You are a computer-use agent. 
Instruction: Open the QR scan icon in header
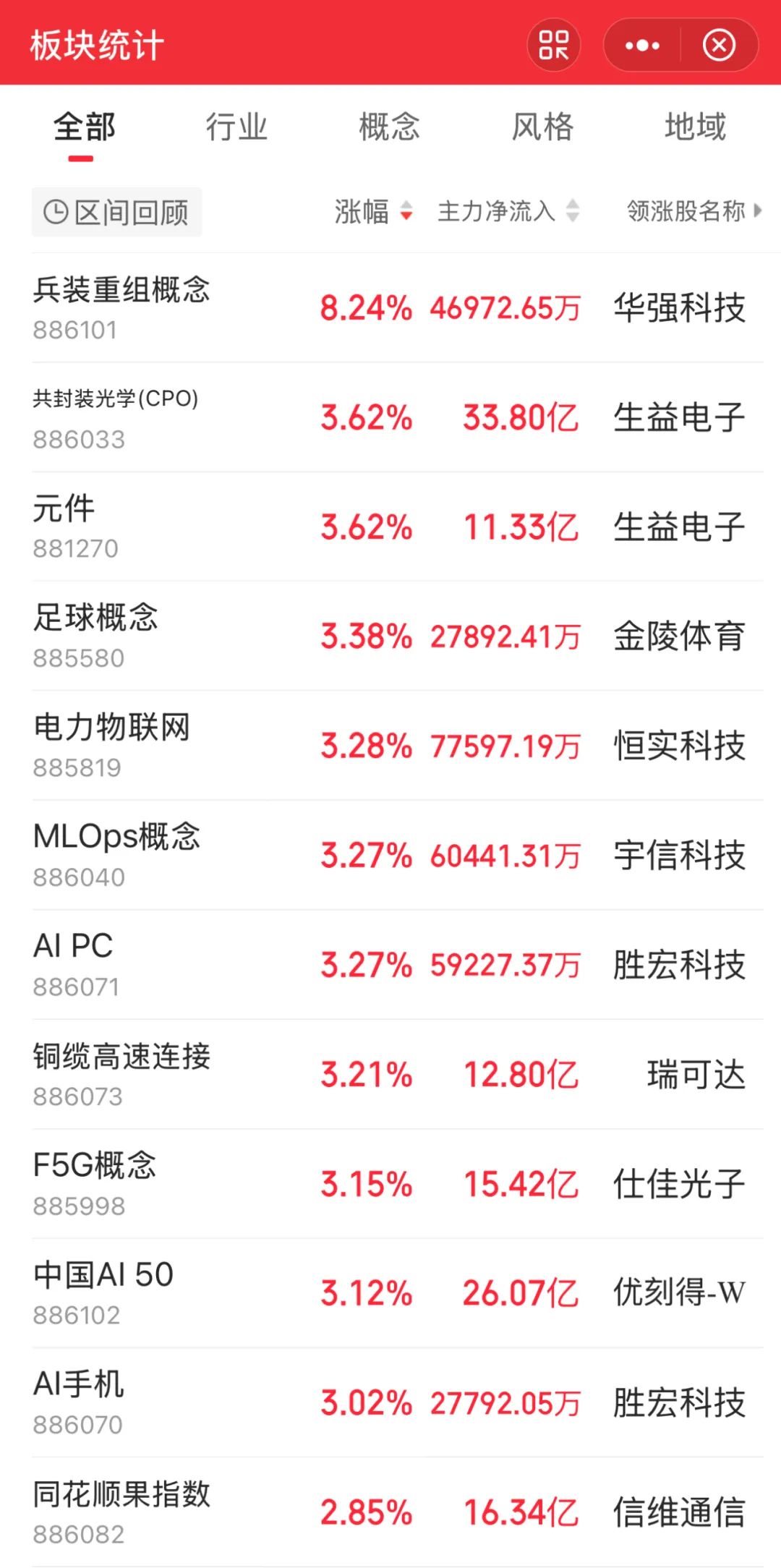pyautogui.click(x=553, y=45)
